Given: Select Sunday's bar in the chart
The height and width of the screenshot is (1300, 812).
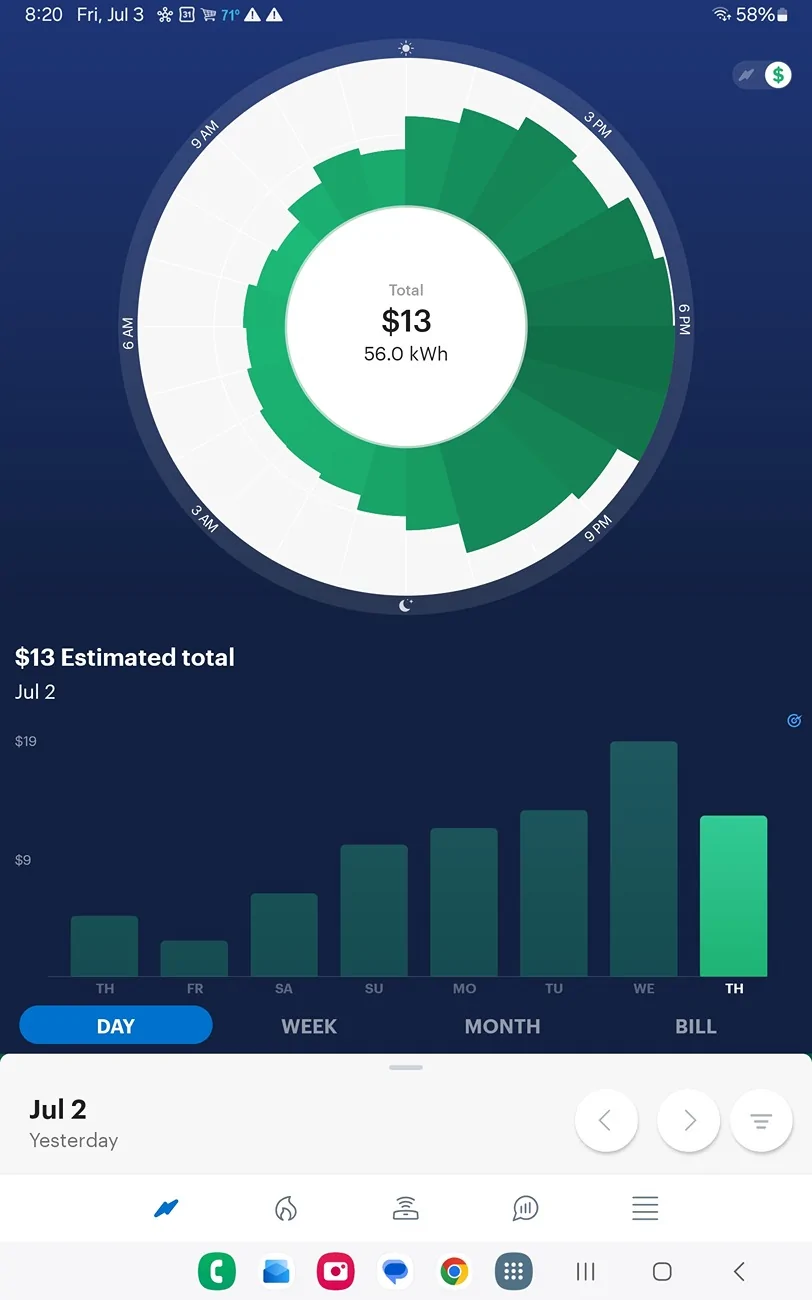Looking at the screenshot, I should pyautogui.click(x=374, y=911).
